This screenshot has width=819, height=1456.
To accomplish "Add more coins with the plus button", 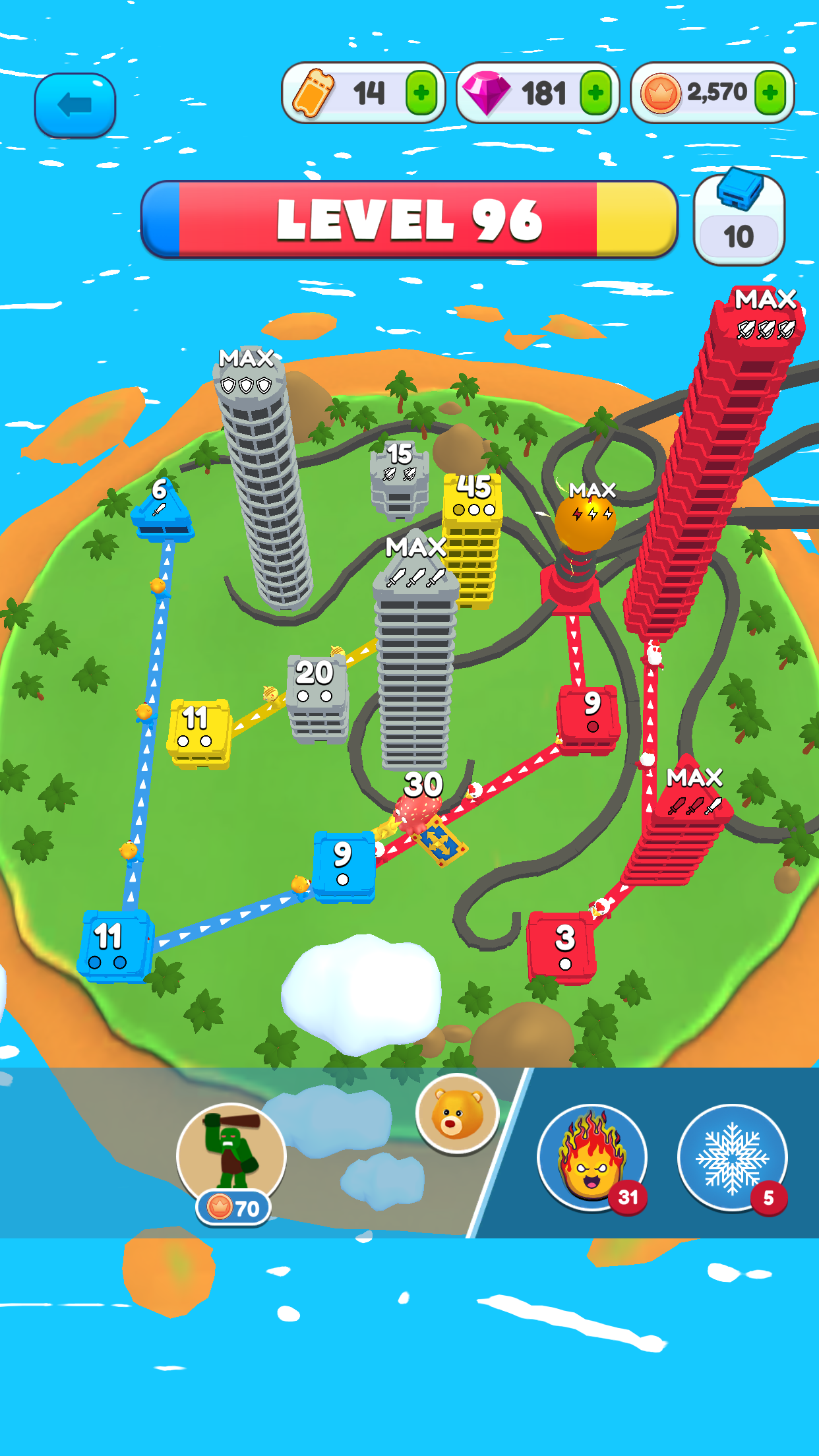I will (x=770, y=93).
